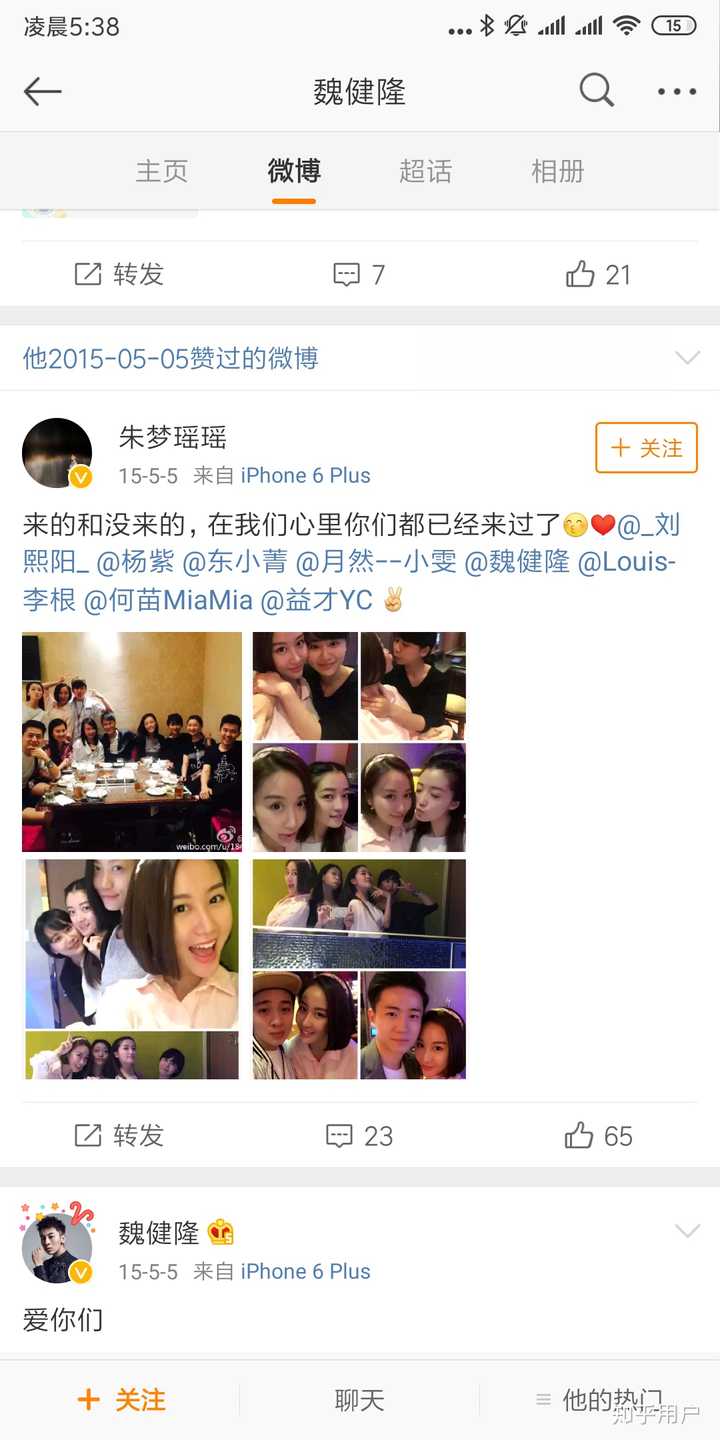Start a chat via 聊天
This screenshot has height=1440, width=720.
coord(359,1400)
